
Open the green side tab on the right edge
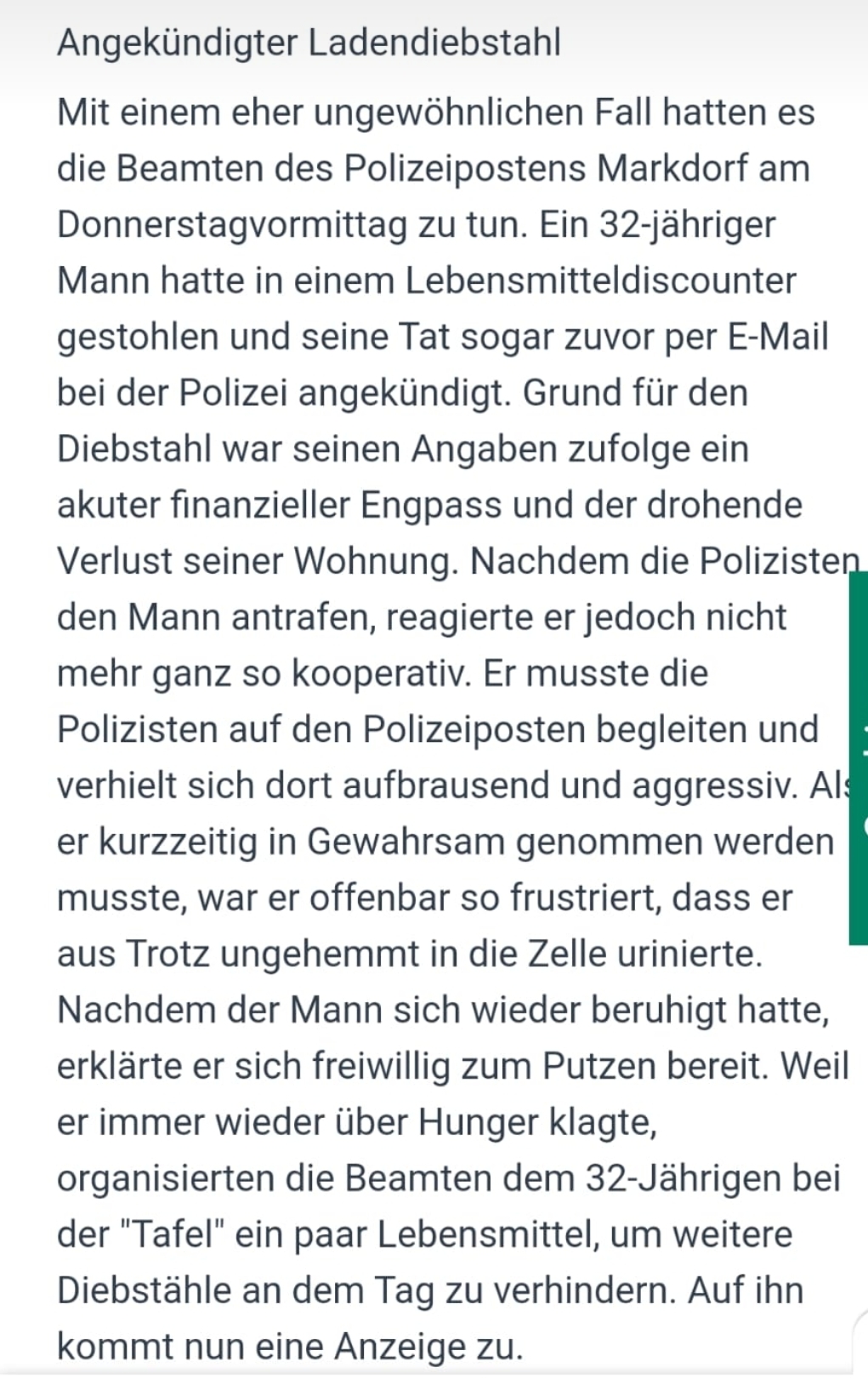[x=859, y=757]
